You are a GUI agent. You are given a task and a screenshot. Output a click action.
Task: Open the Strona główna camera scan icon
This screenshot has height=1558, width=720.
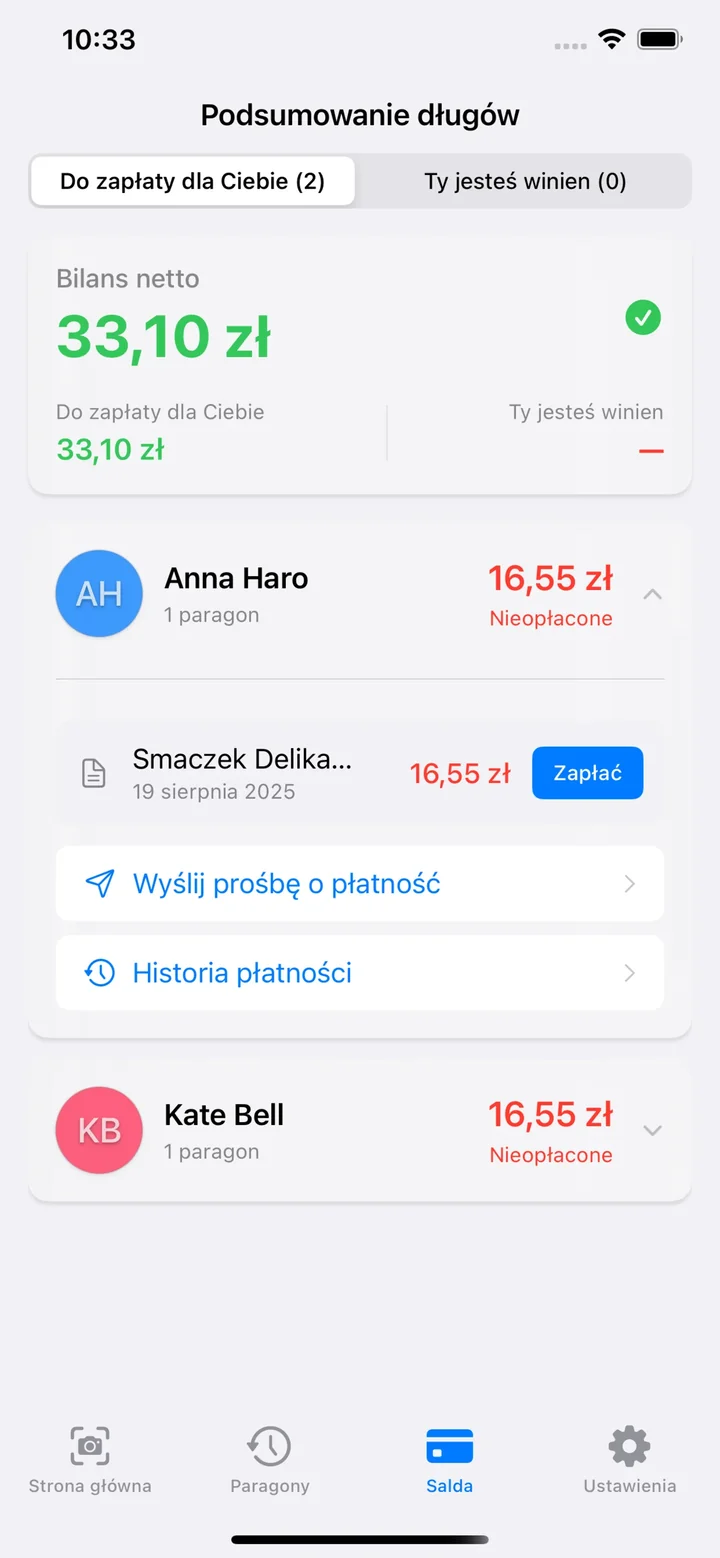89,1446
